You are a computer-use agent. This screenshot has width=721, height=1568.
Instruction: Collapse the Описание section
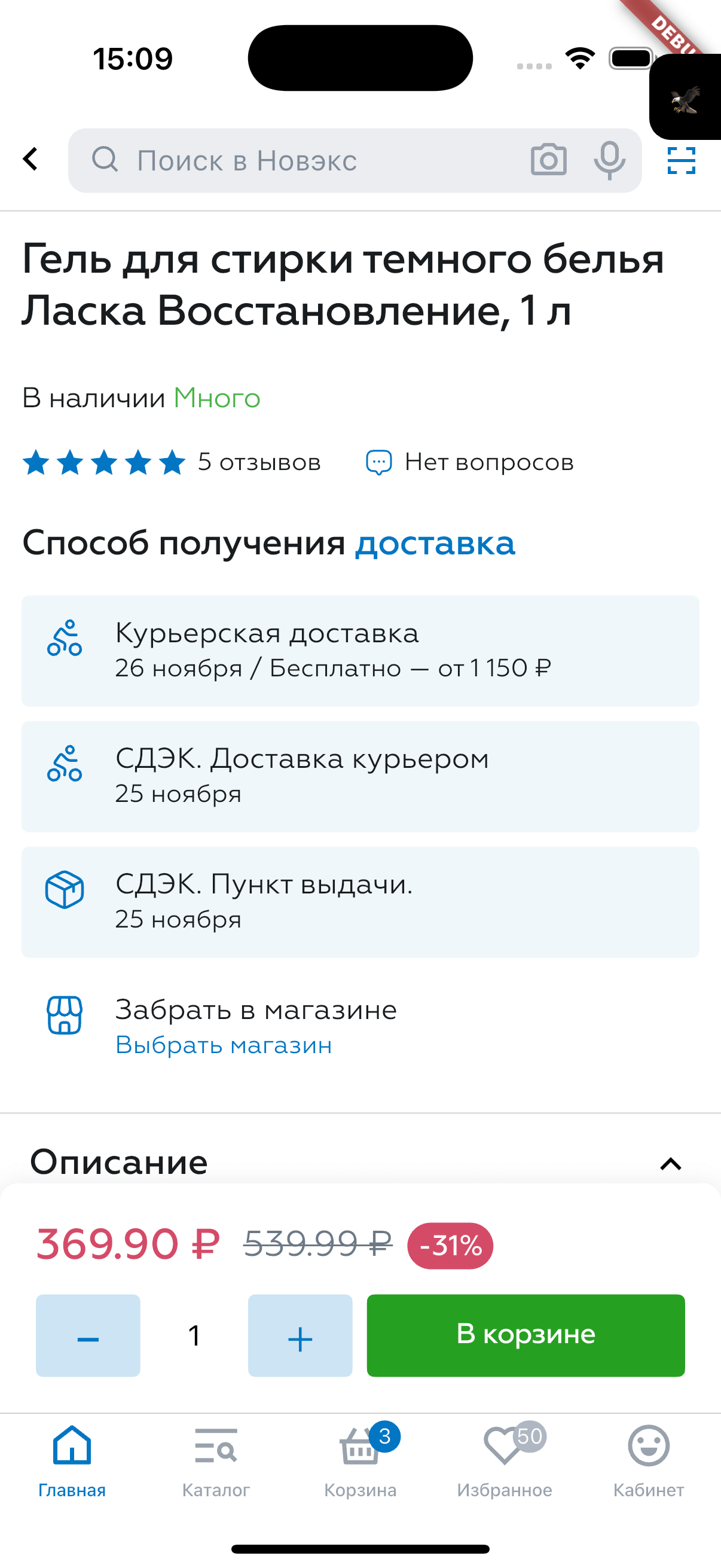coord(671,1164)
